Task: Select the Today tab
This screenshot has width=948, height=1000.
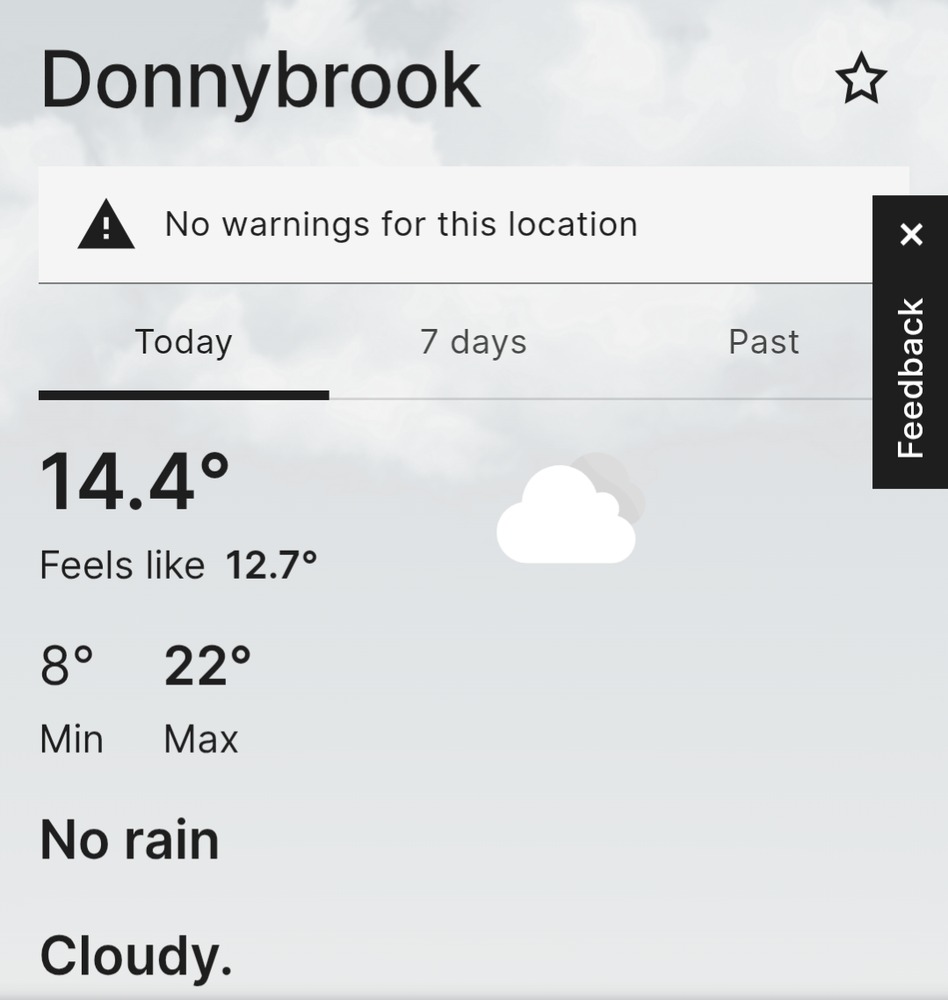Action: click(x=184, y=343)
